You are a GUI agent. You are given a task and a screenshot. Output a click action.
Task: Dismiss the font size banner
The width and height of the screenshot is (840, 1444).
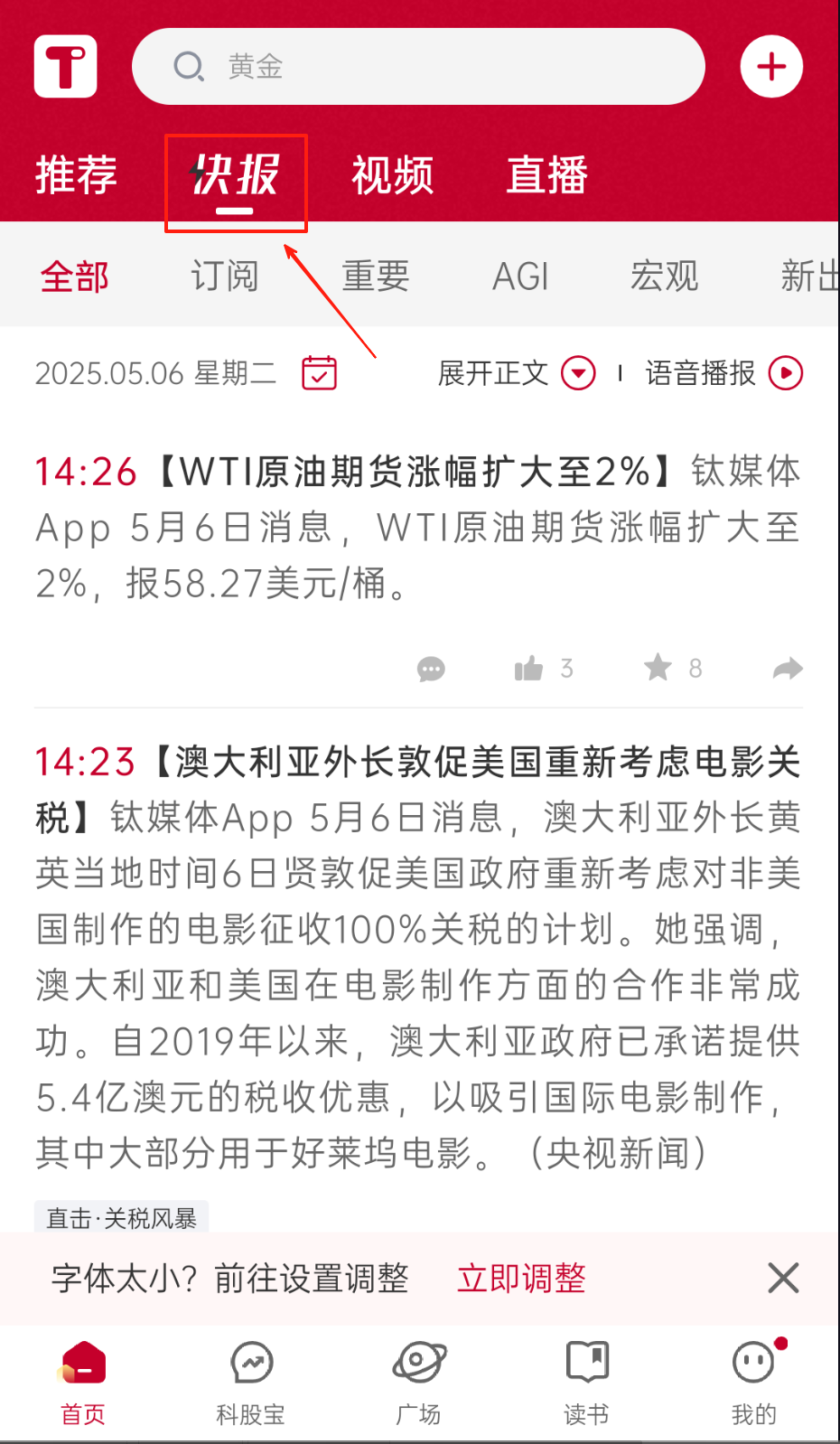(782, 1279)
